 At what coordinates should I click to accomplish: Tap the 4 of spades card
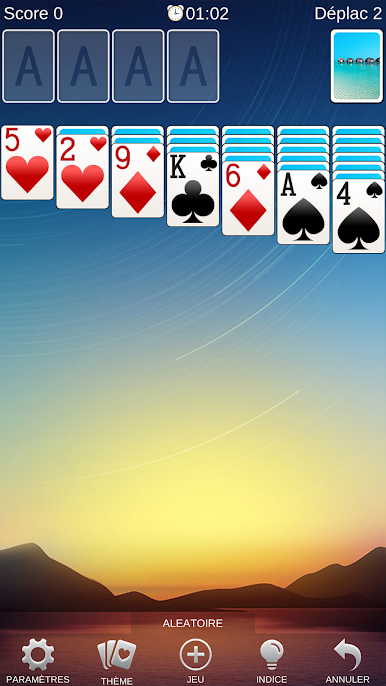tap(358, 216)
